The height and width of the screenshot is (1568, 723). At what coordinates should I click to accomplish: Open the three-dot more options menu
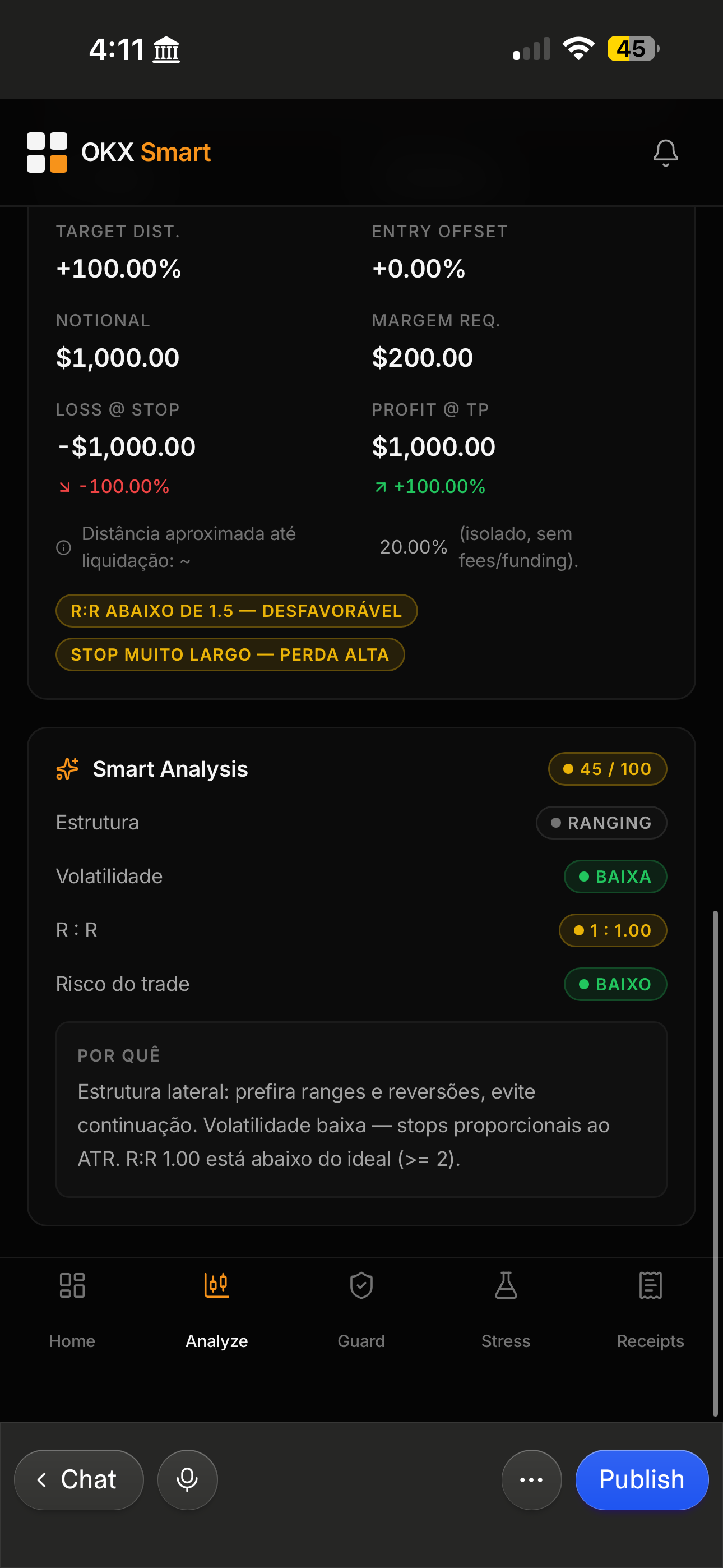point(531,1480)
